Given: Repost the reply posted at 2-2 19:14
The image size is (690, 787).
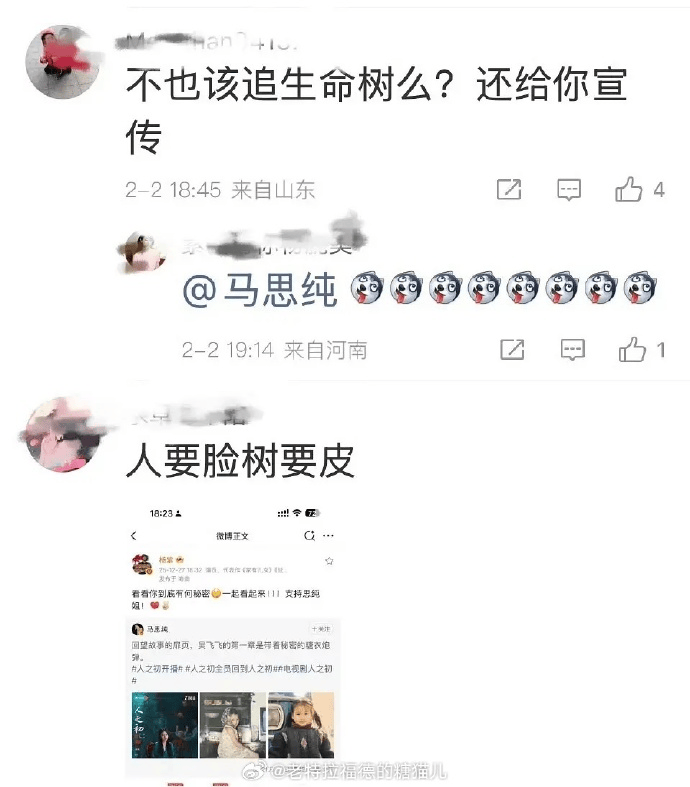Looking at the screenshot, I should click(512, 349).
